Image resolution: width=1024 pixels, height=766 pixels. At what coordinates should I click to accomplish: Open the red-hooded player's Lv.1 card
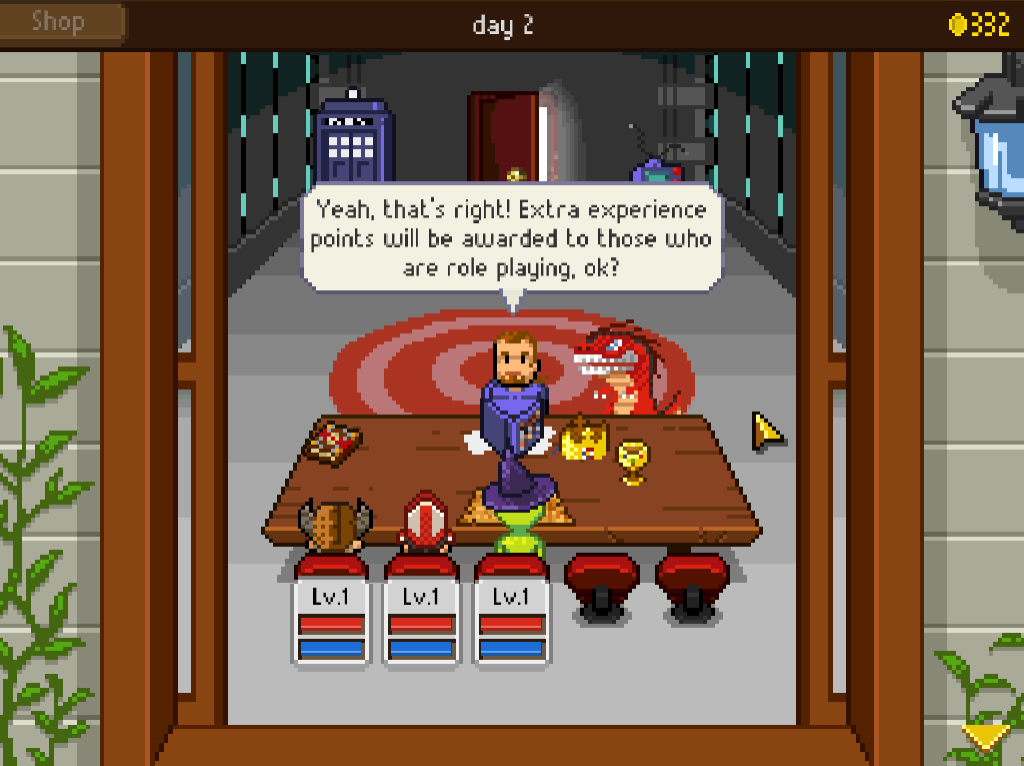421,622
